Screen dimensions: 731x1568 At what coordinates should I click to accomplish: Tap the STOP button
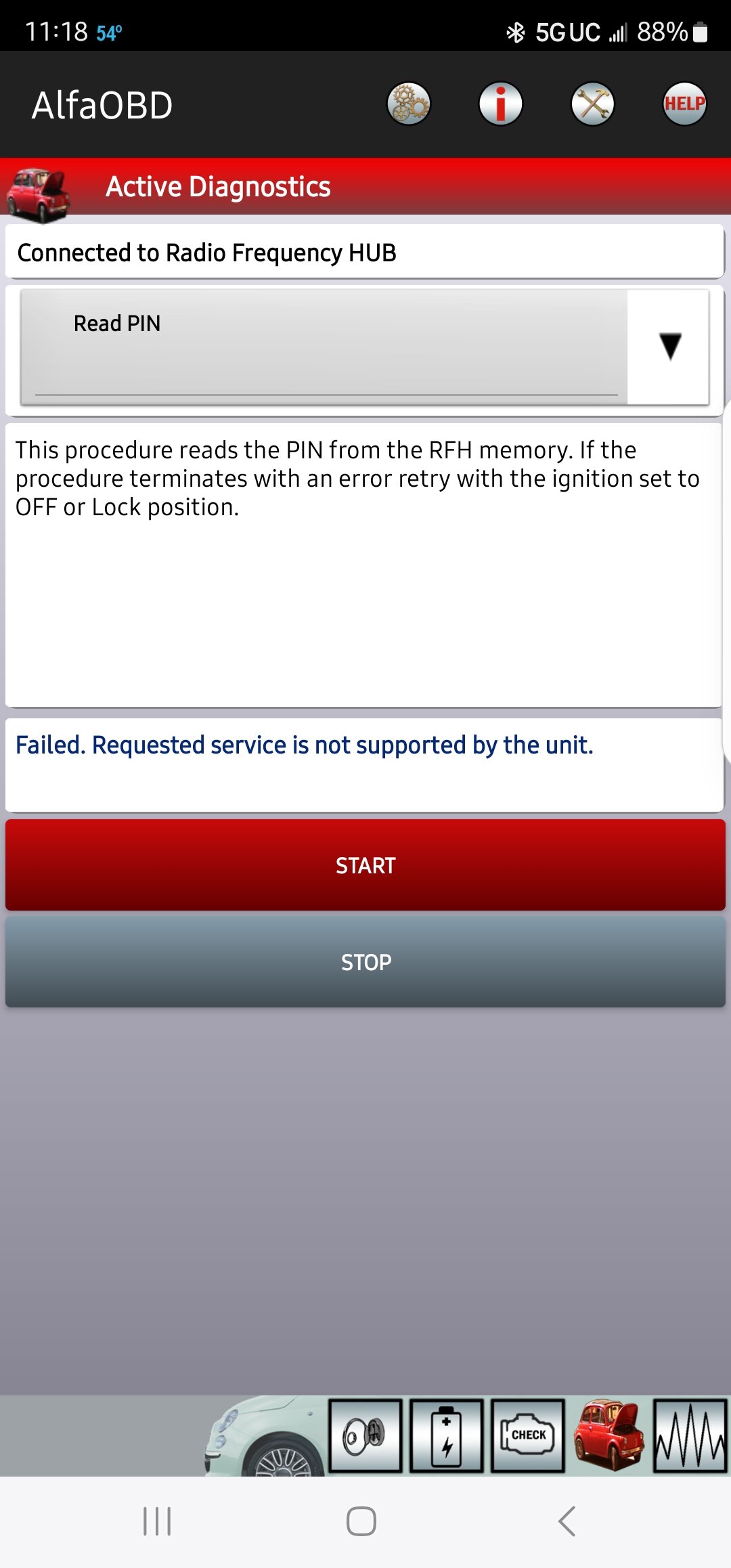365,962
